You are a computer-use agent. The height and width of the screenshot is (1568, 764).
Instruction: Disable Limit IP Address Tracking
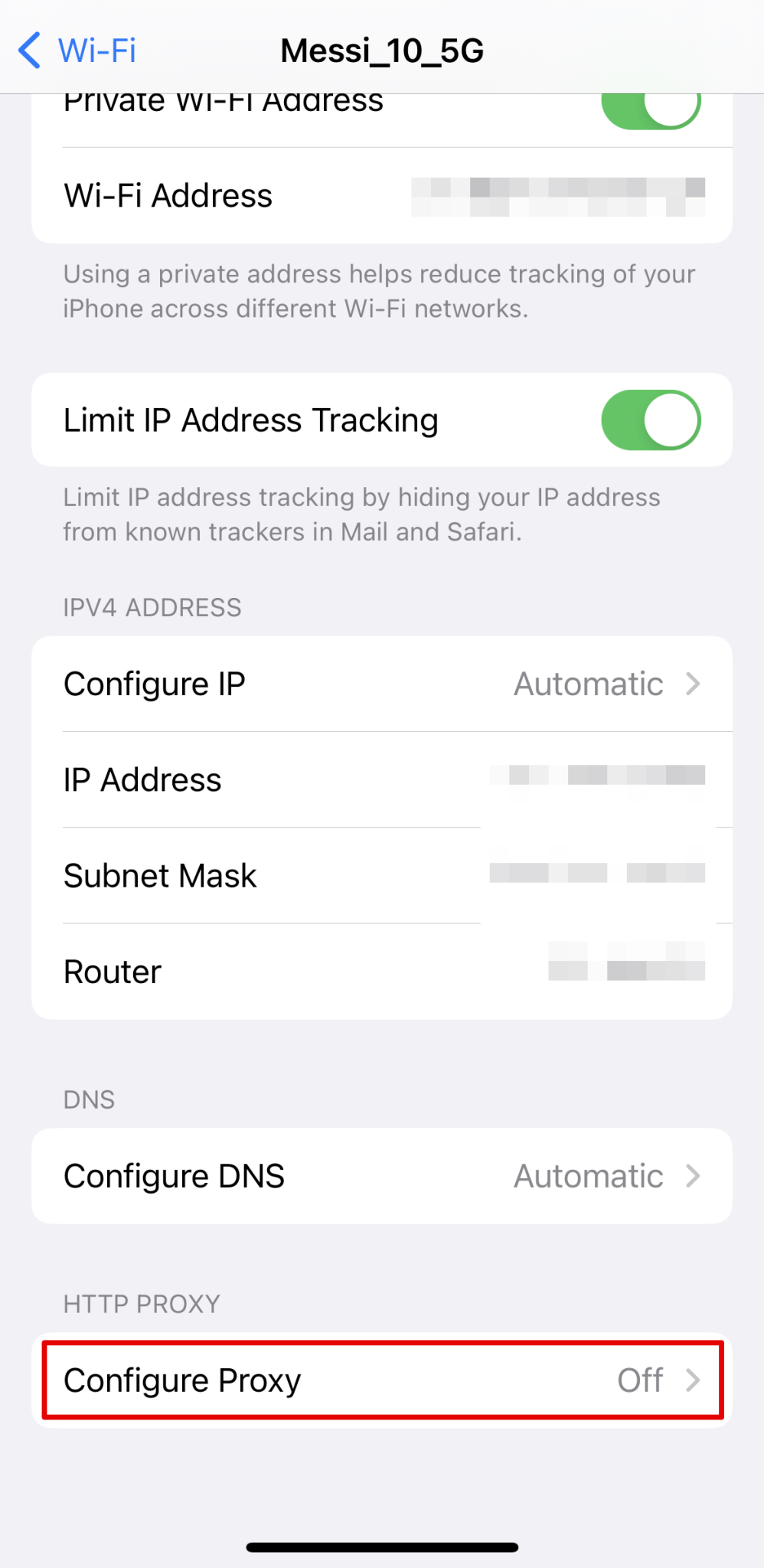click(651, 420)
